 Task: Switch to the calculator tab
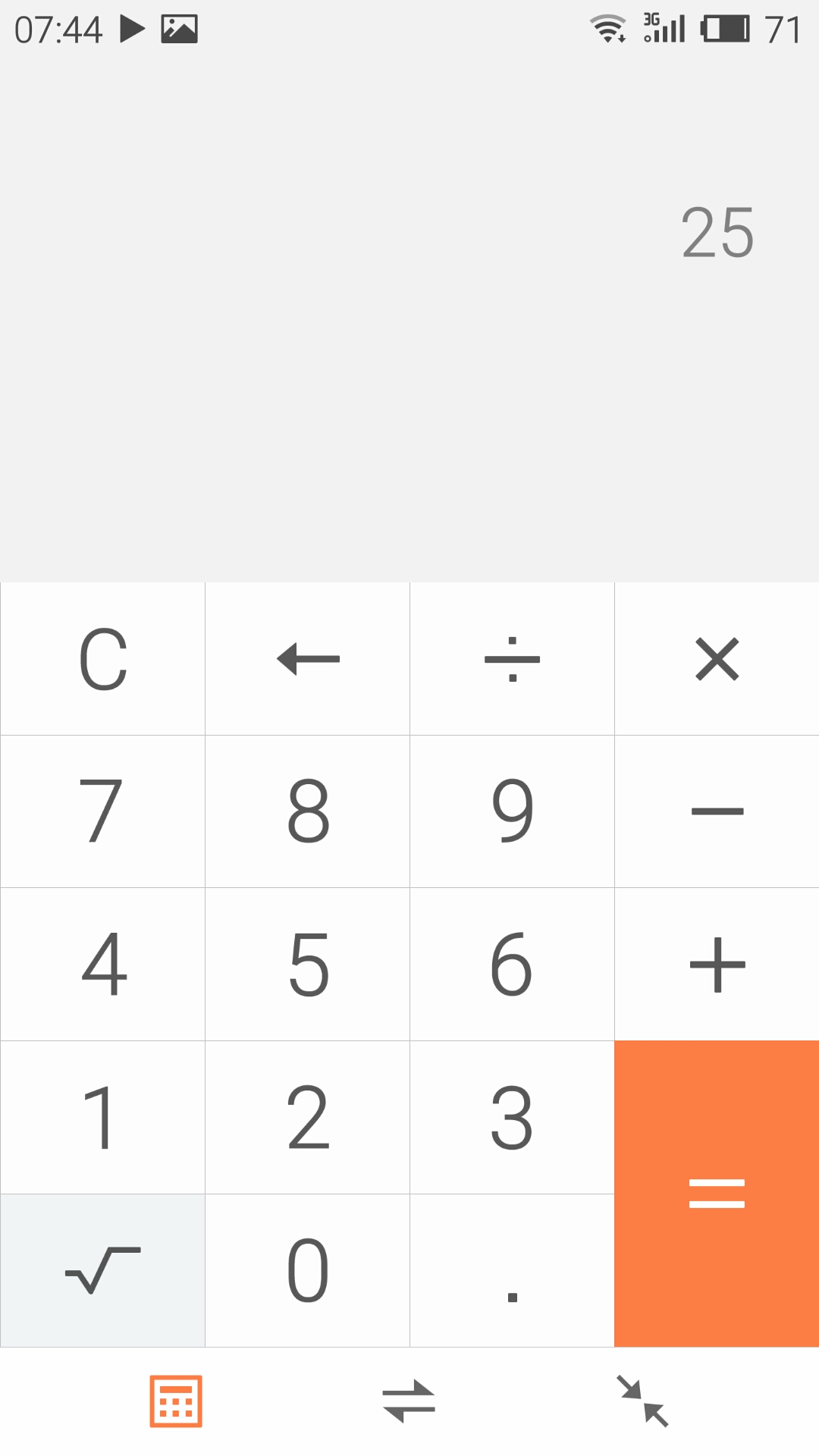(x=176, y=1401)
